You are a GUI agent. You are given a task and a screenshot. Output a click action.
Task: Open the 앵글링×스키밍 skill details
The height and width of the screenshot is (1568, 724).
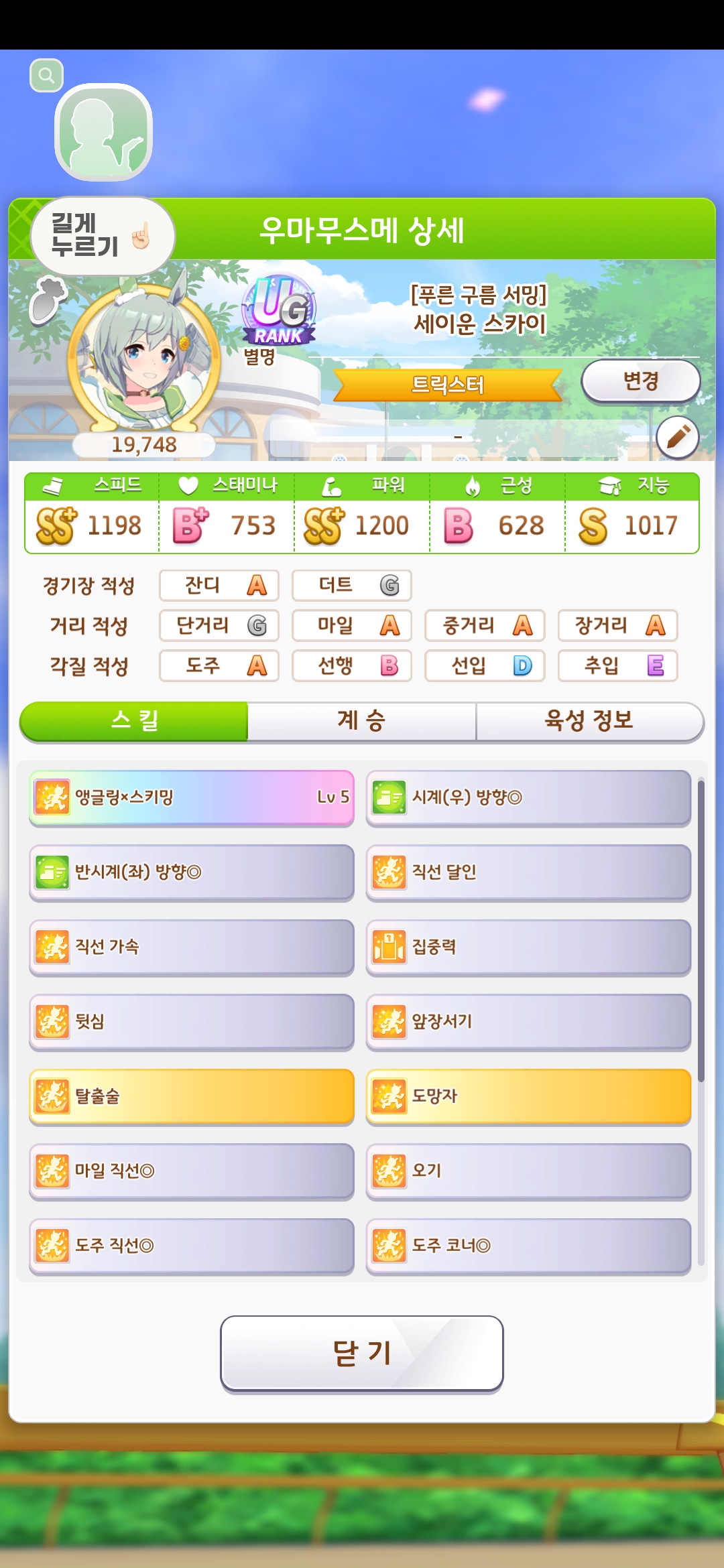pos(191,797)
